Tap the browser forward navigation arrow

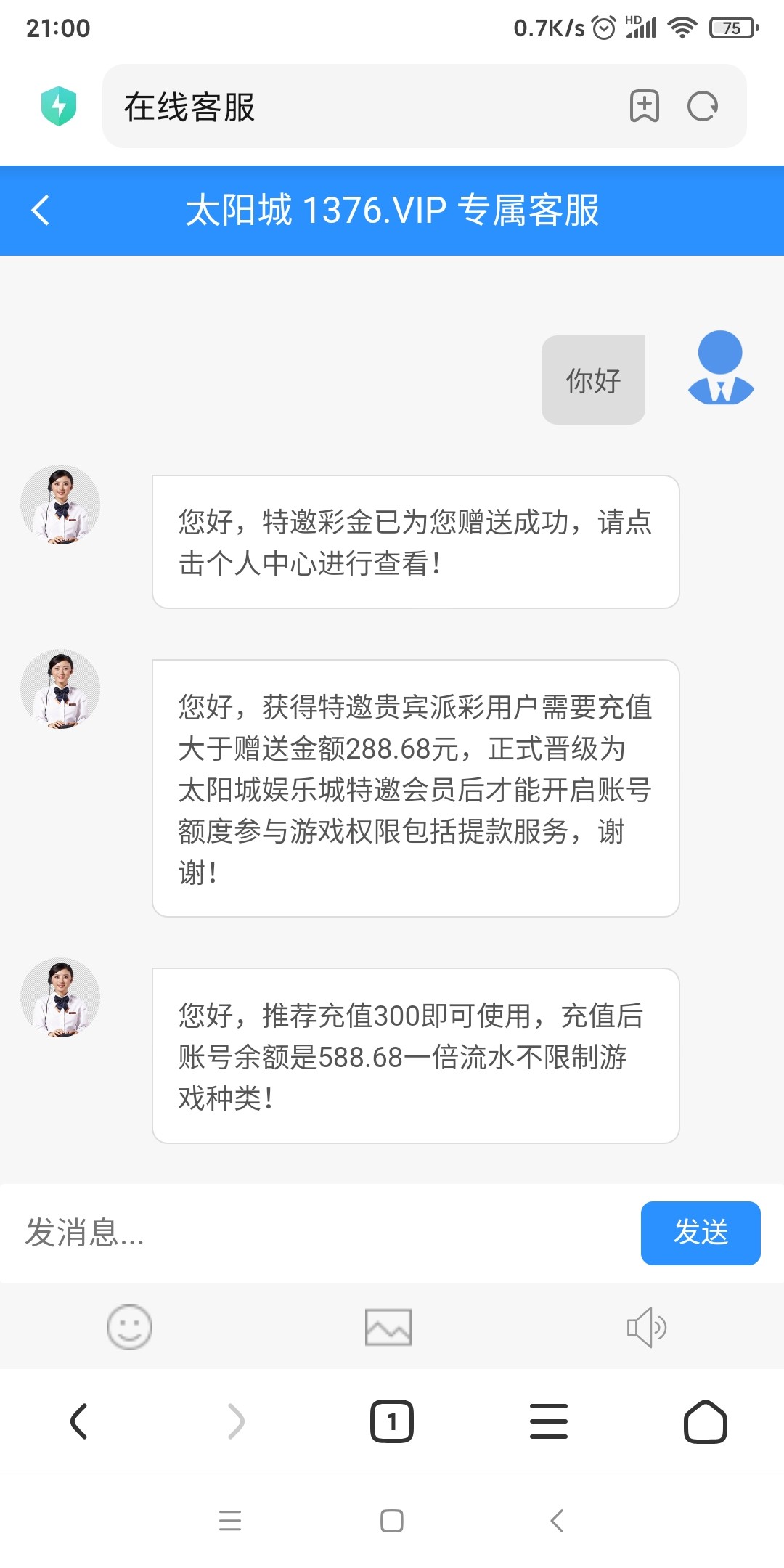pyautogui.click(x=235, y=1421)
